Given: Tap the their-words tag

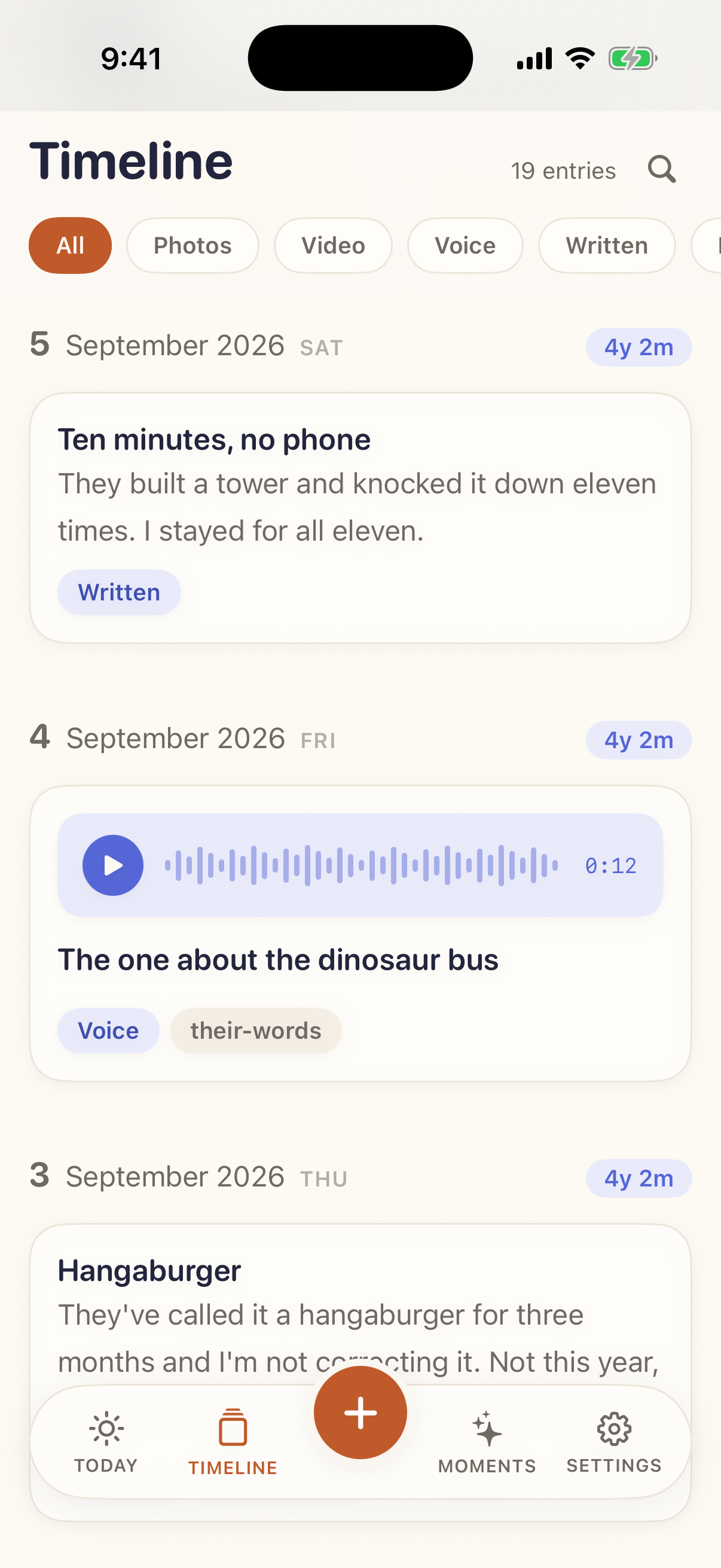Looking at the screenshot, I should point(255,1030).
